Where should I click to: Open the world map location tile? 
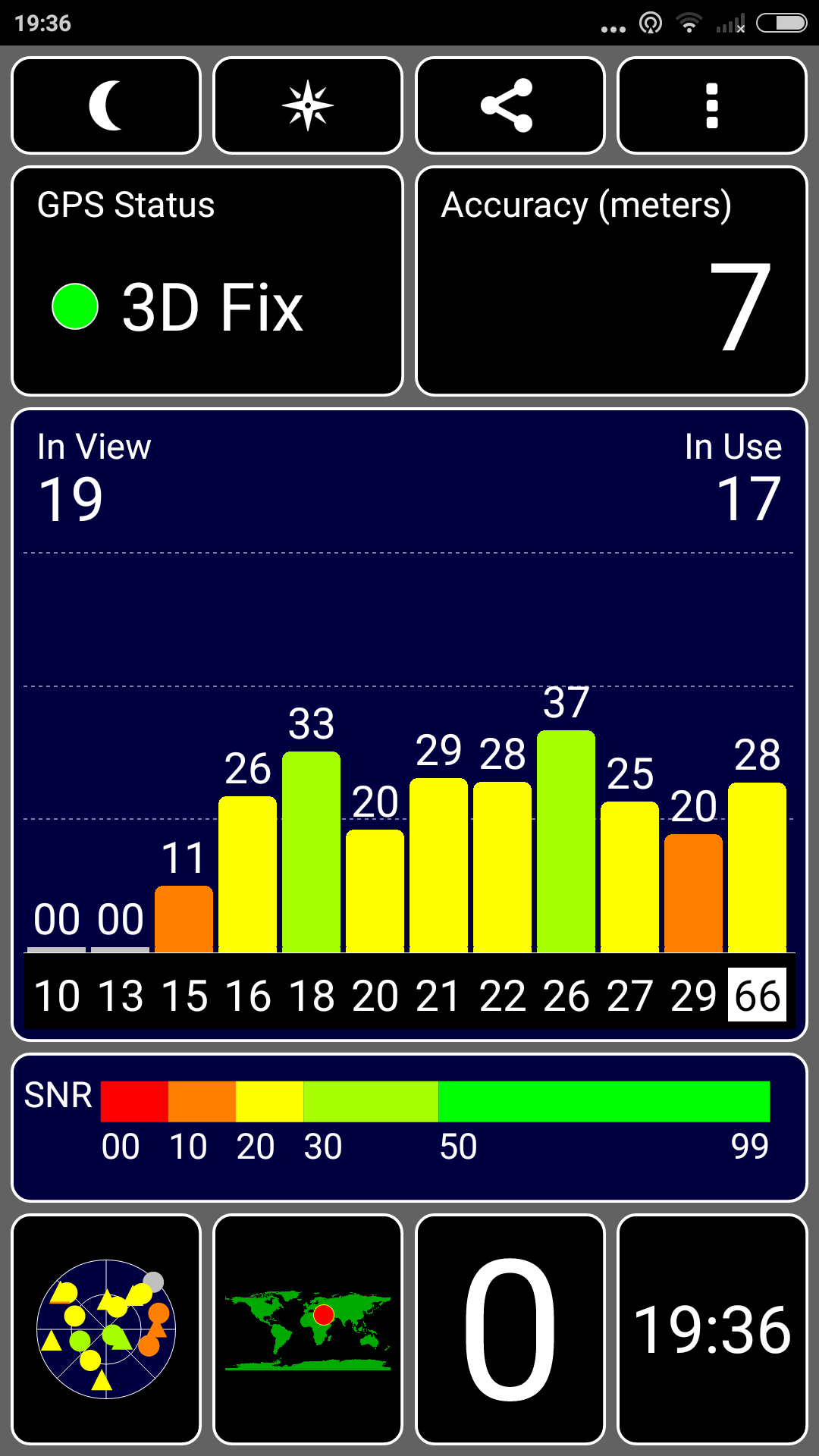point(308,1329)
